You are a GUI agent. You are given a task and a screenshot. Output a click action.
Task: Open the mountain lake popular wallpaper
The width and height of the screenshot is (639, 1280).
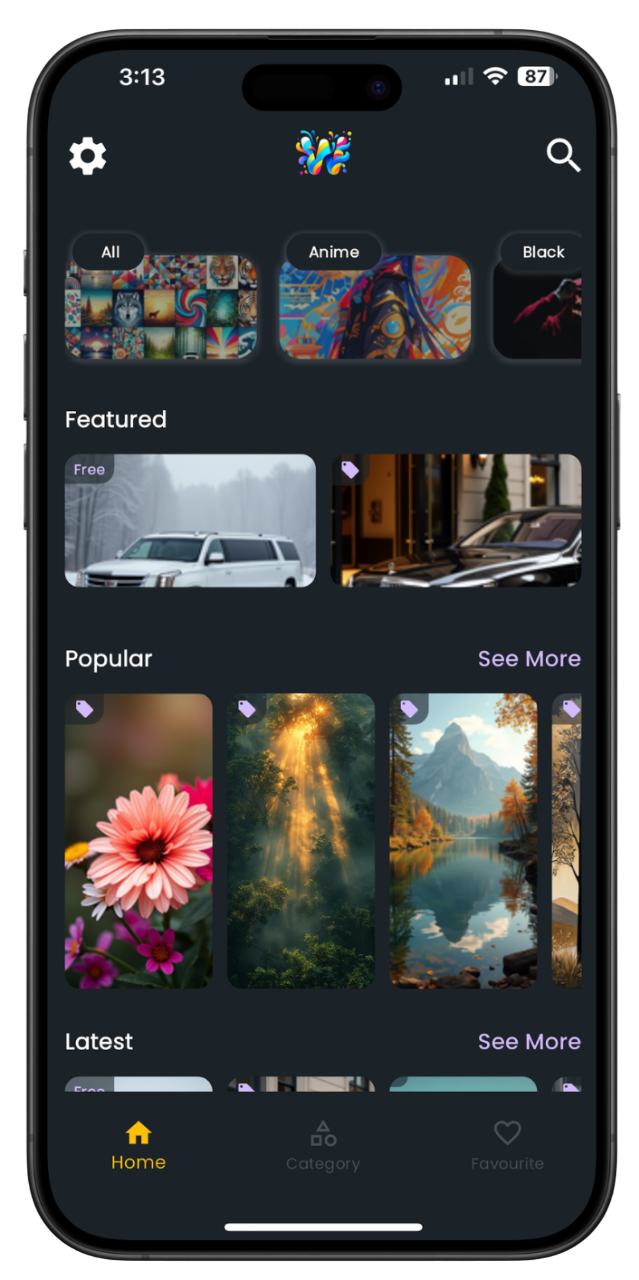pyautogui.click(x=463, y=841)
